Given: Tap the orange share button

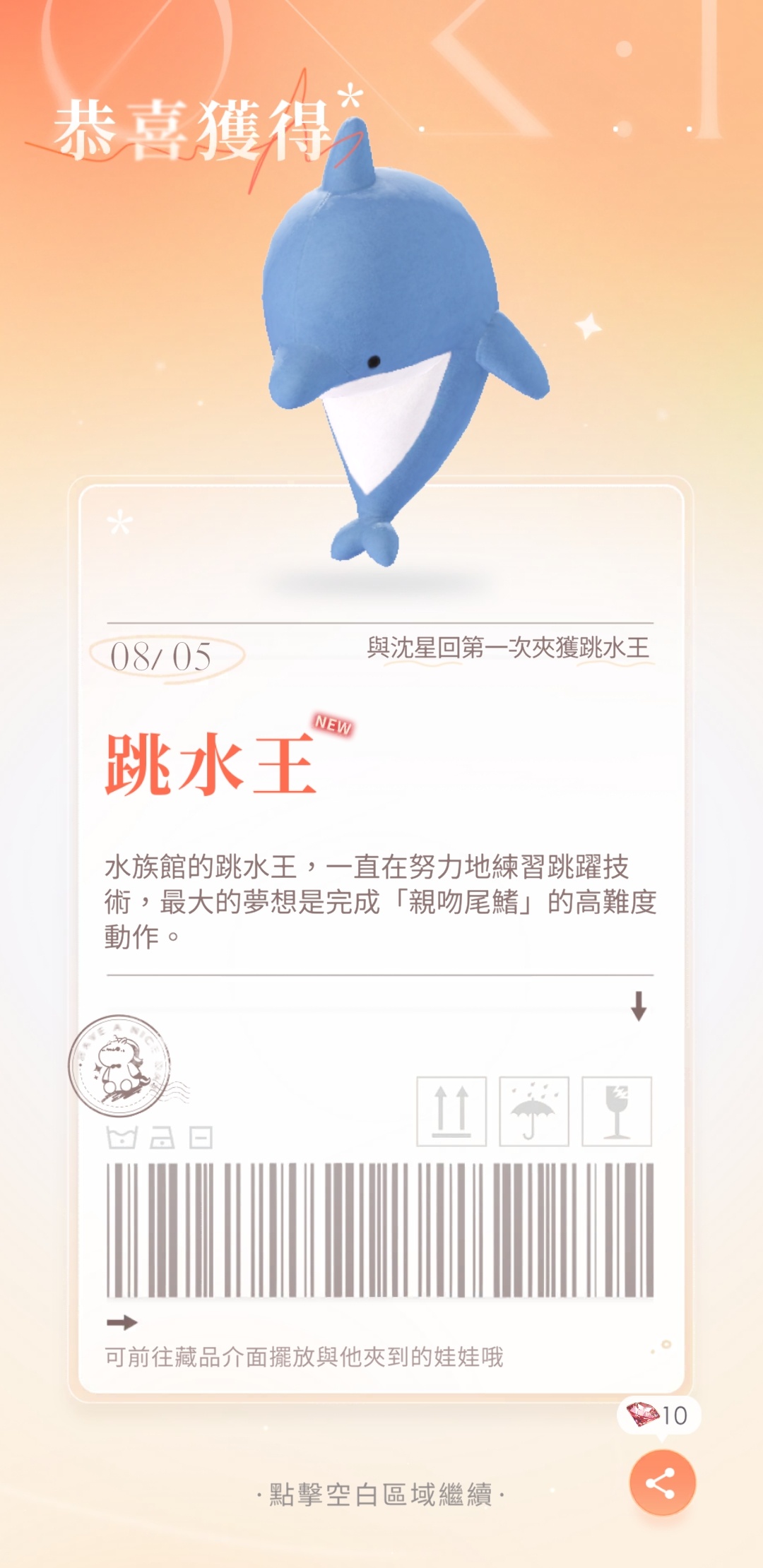Looking at the screenshot, I should coord(662,1483).
